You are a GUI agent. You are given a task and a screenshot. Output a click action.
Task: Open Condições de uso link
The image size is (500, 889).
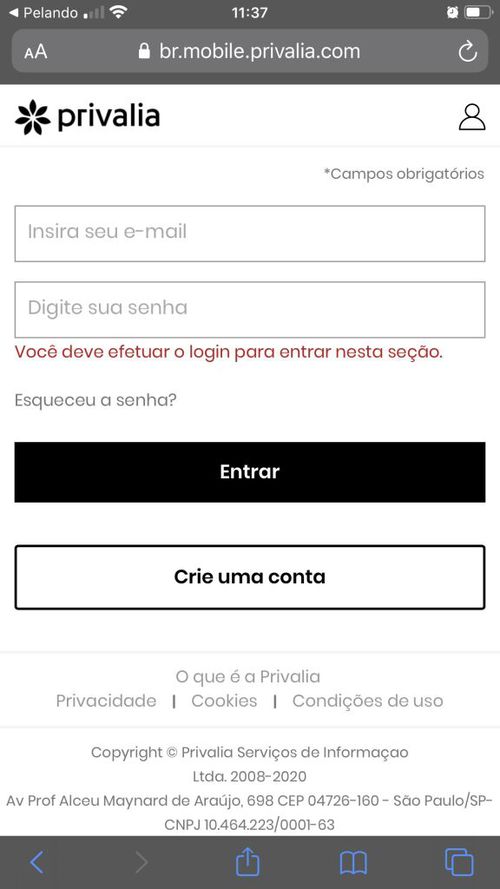(x=367, y=701)
